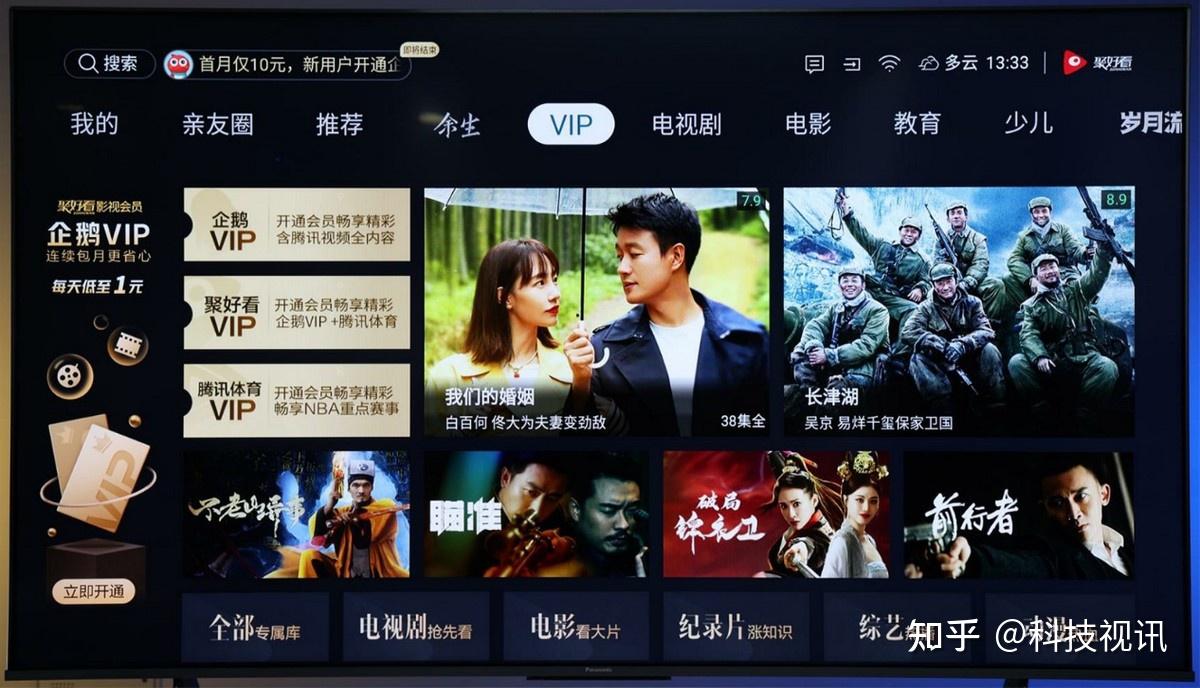This screenshot has width=1200, height=688.
Task: Tap 立即开通 to activate VIP
Action: (93, 591)
